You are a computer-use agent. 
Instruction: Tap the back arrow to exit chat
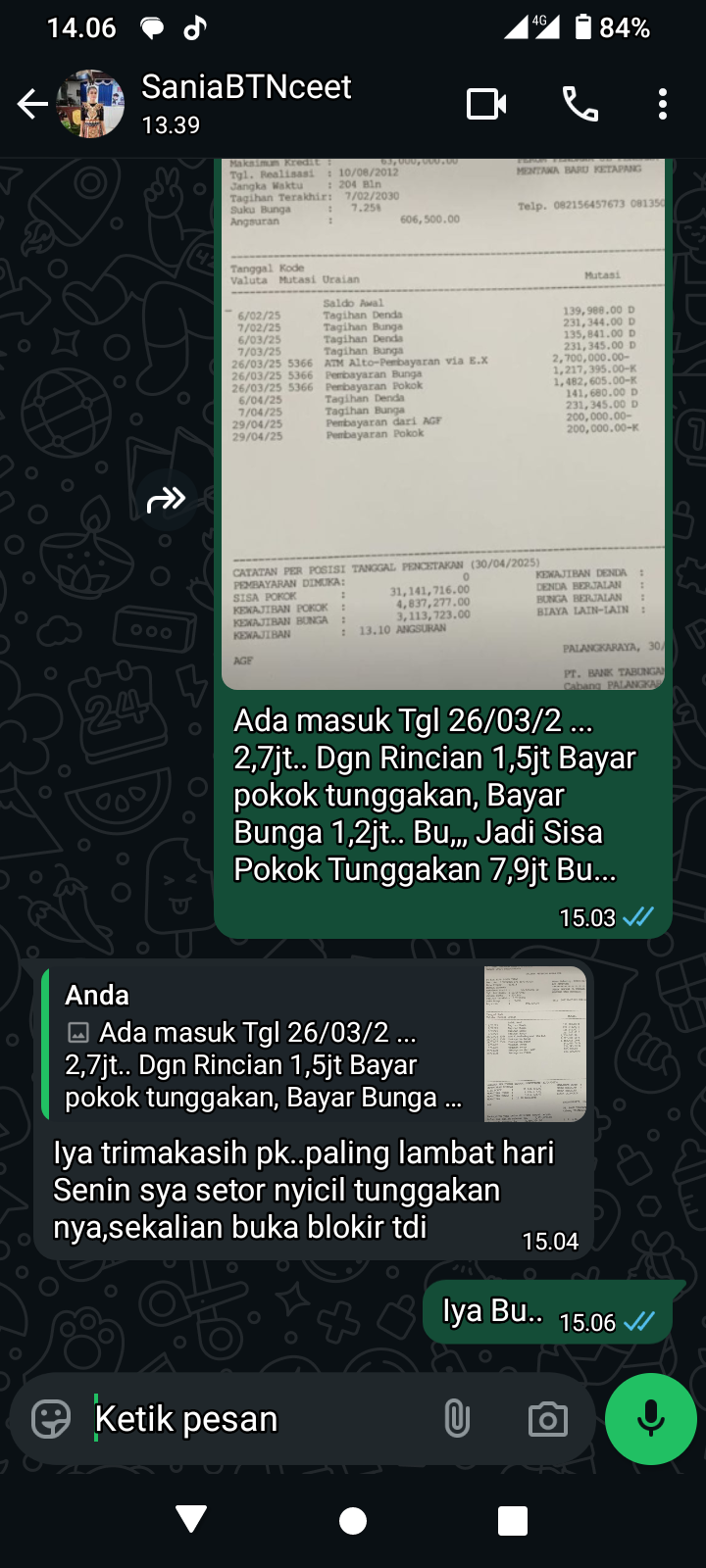(32, 103)
